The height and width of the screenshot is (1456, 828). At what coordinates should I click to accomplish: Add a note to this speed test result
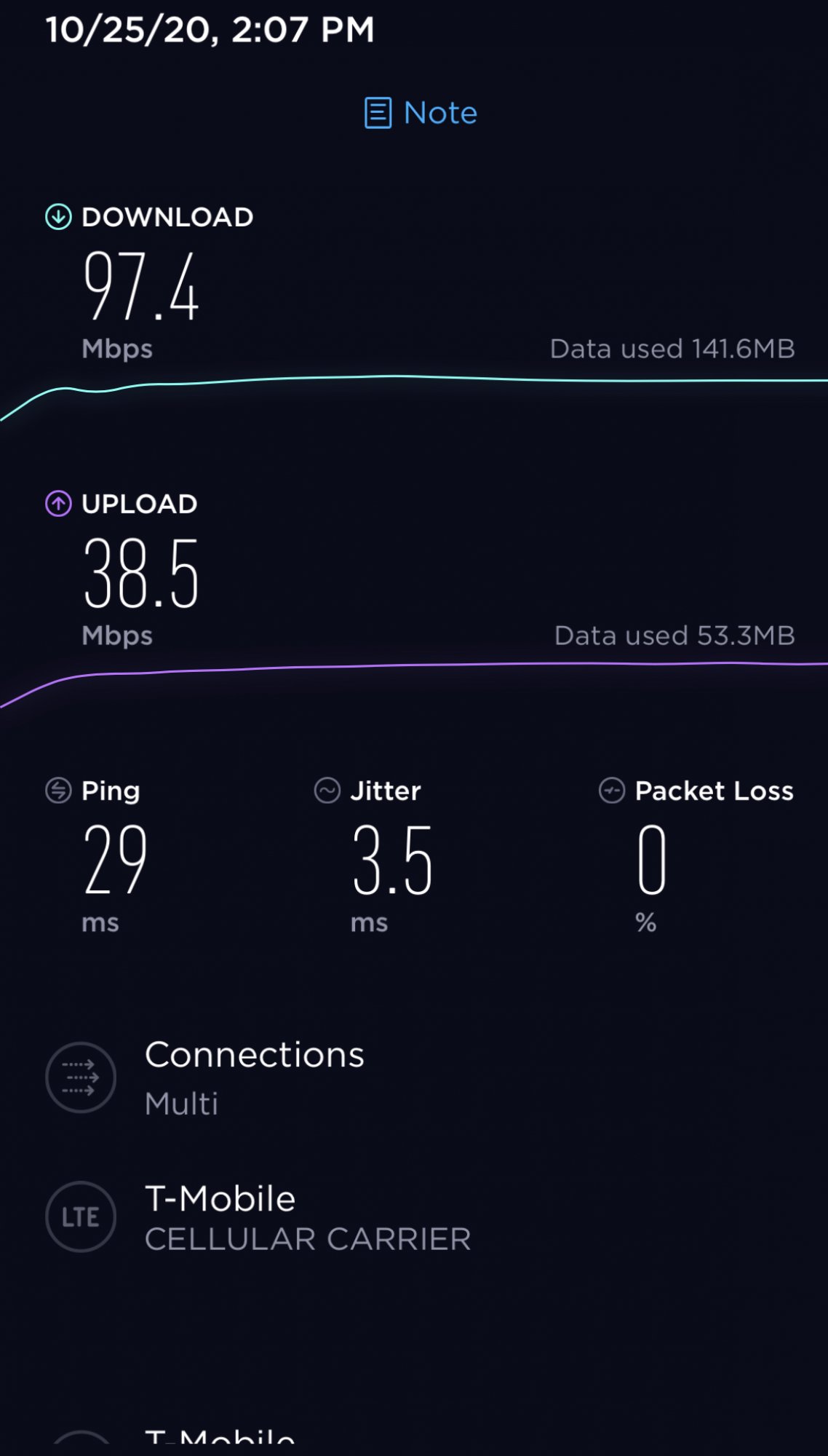click(421, 113)
